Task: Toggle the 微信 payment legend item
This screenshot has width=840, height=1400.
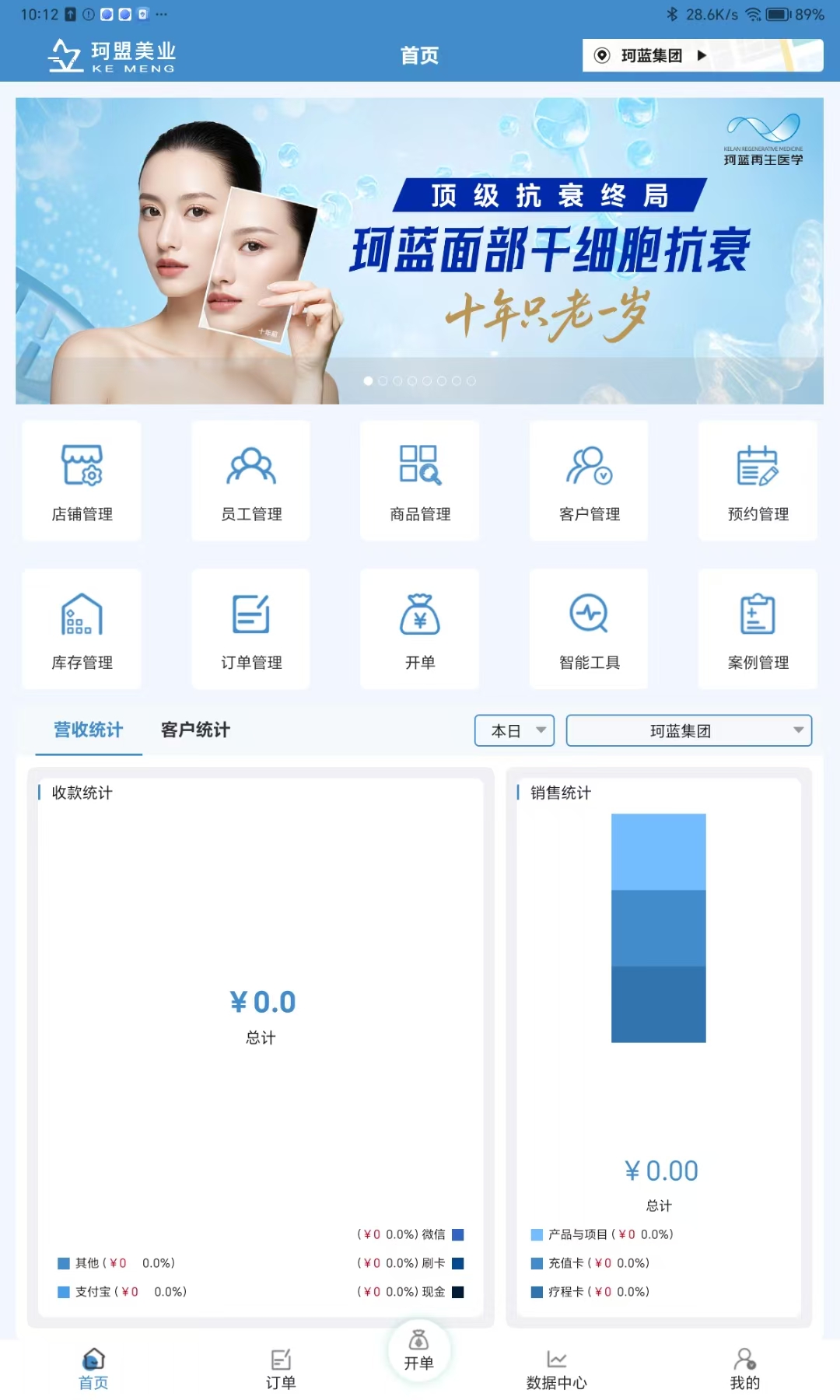Action: coord(408,1234)
